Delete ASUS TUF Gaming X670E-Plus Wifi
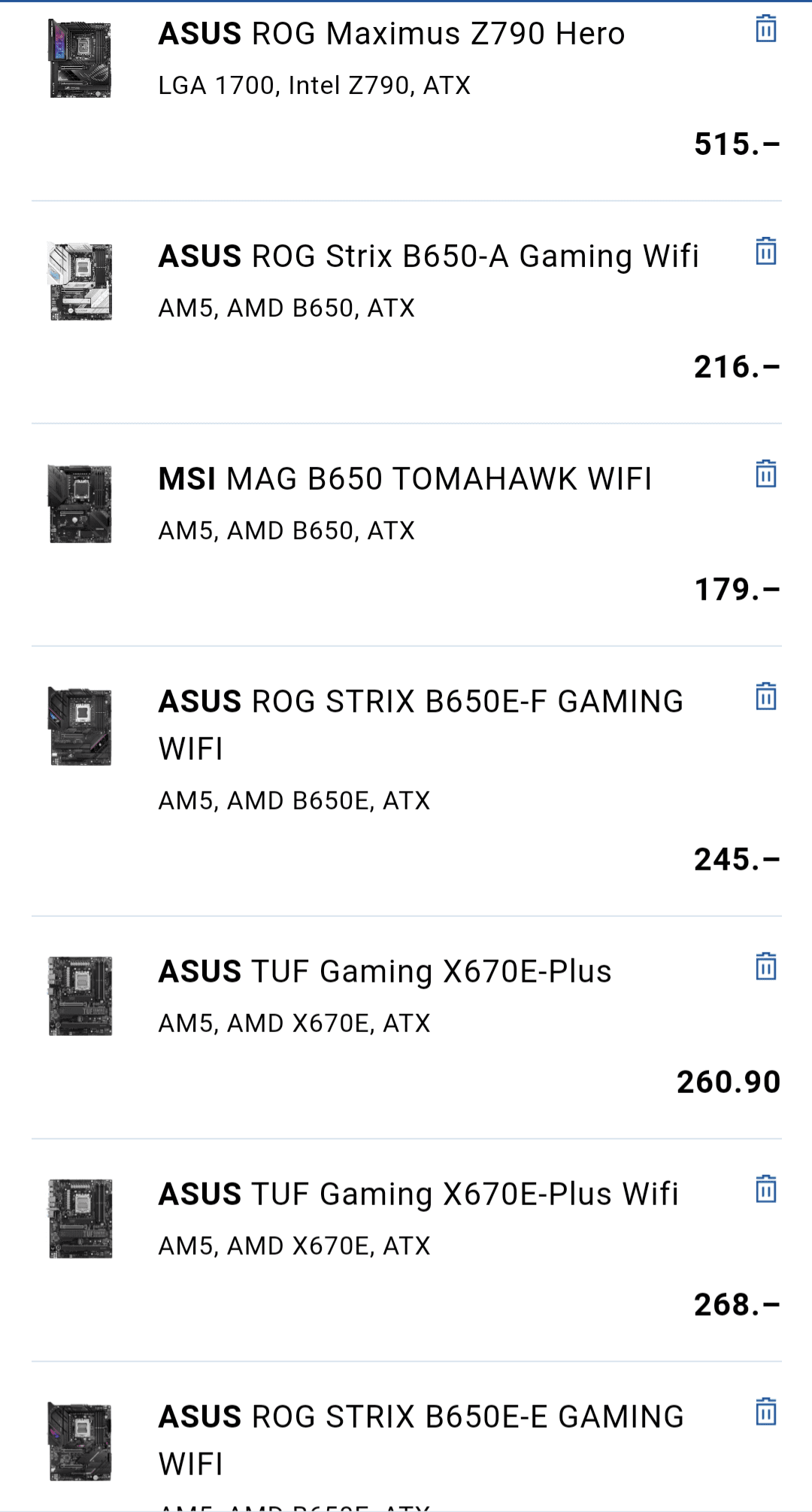Image resolution: width=812 pixels, height=1512 pixels. [x=765, y=1189]
